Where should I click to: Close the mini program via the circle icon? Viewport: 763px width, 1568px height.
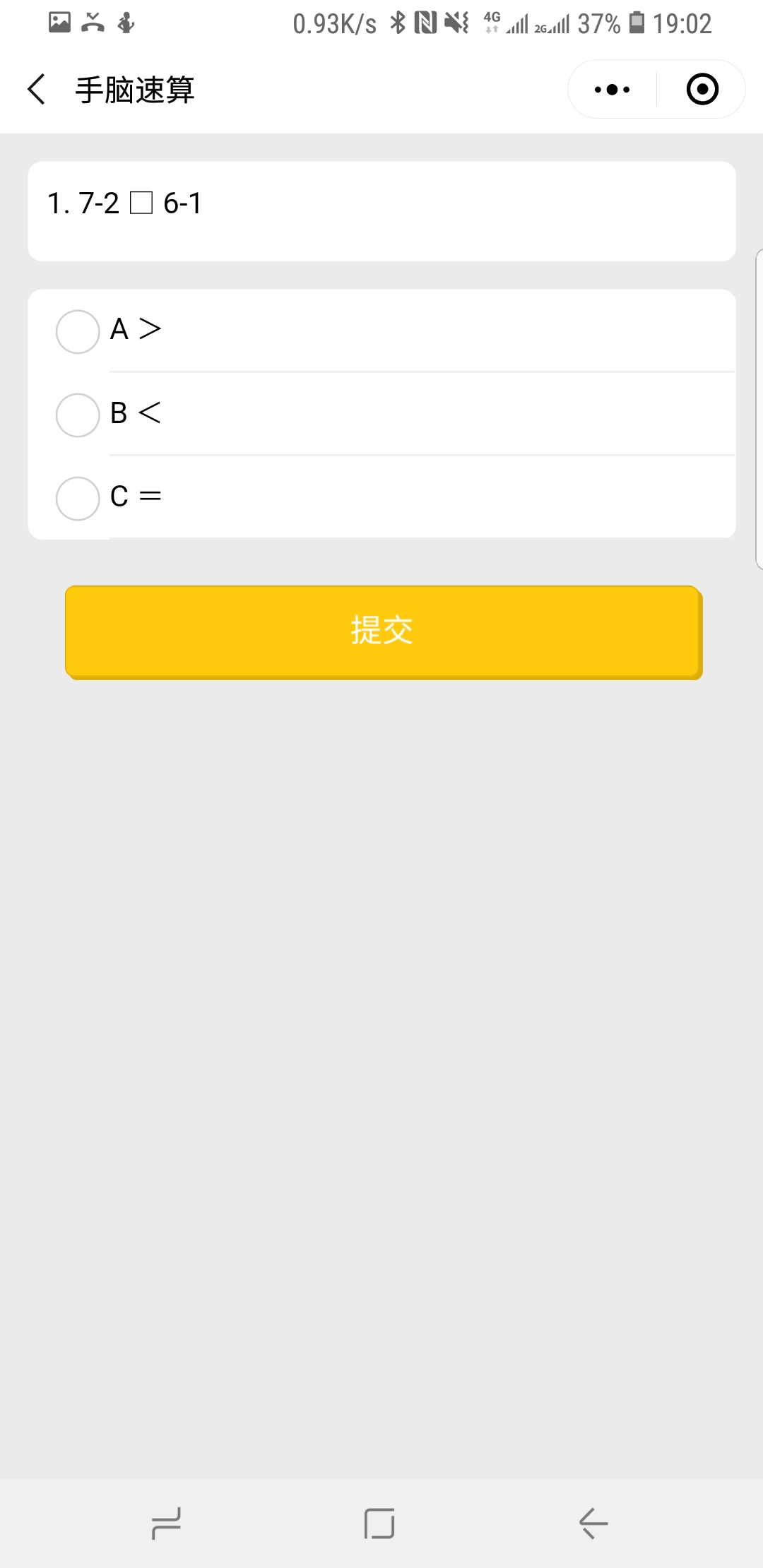[702, 89]
